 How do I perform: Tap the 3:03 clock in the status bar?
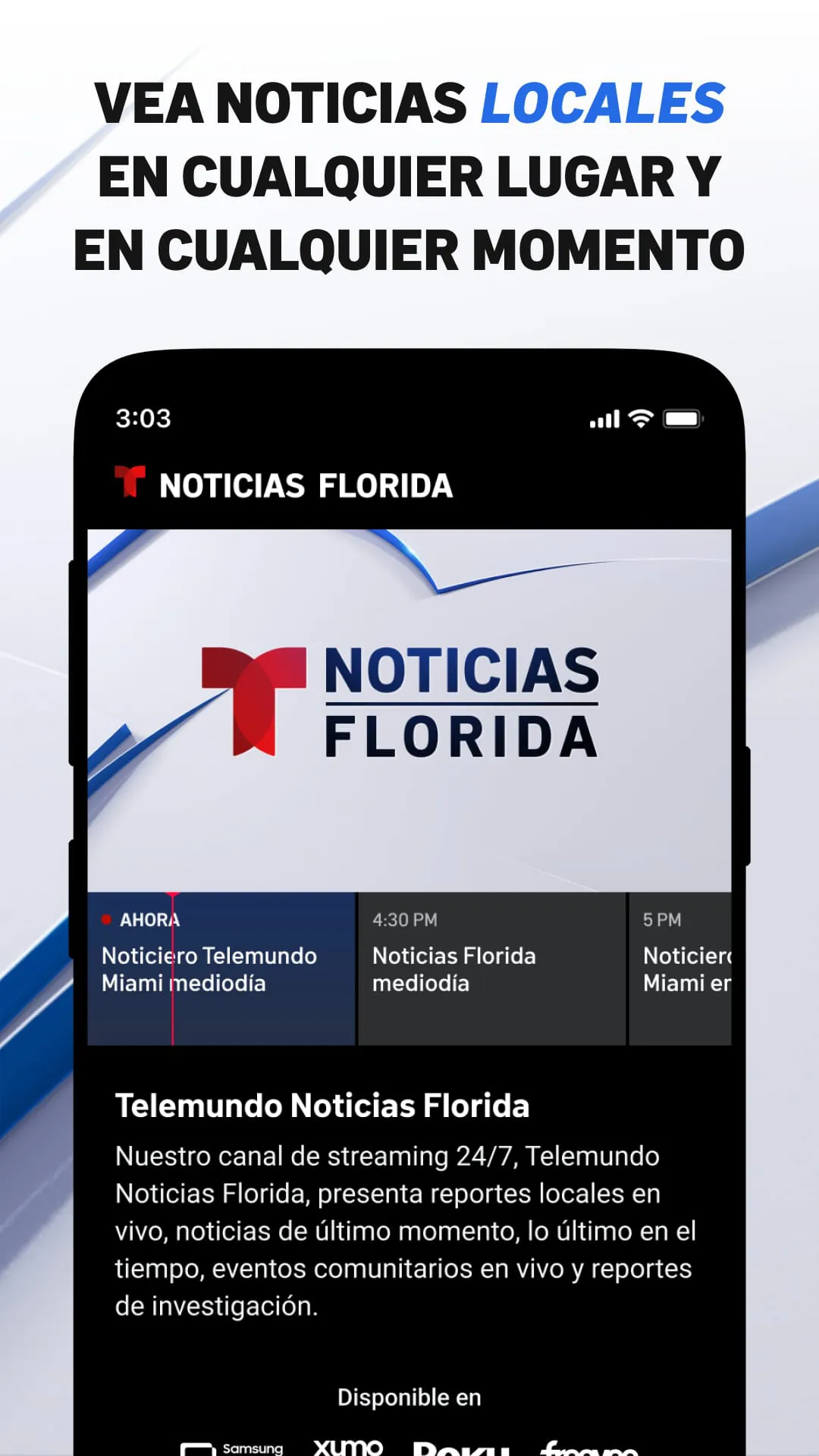pyautogui.click(x=143, y=418)
